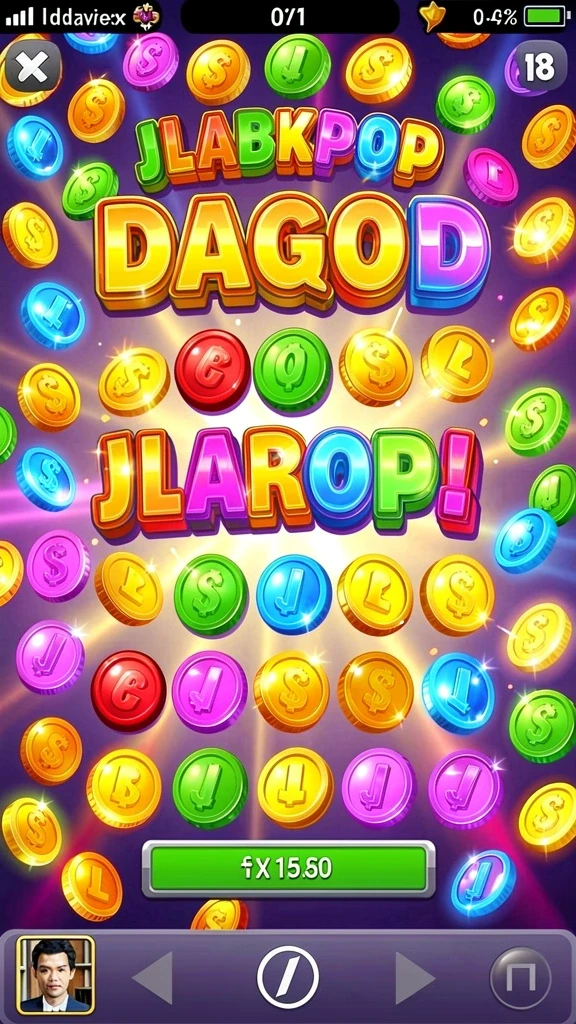576x1024 pixels.
Task: Go to next with the right arrow
Action: pos(415,978)
